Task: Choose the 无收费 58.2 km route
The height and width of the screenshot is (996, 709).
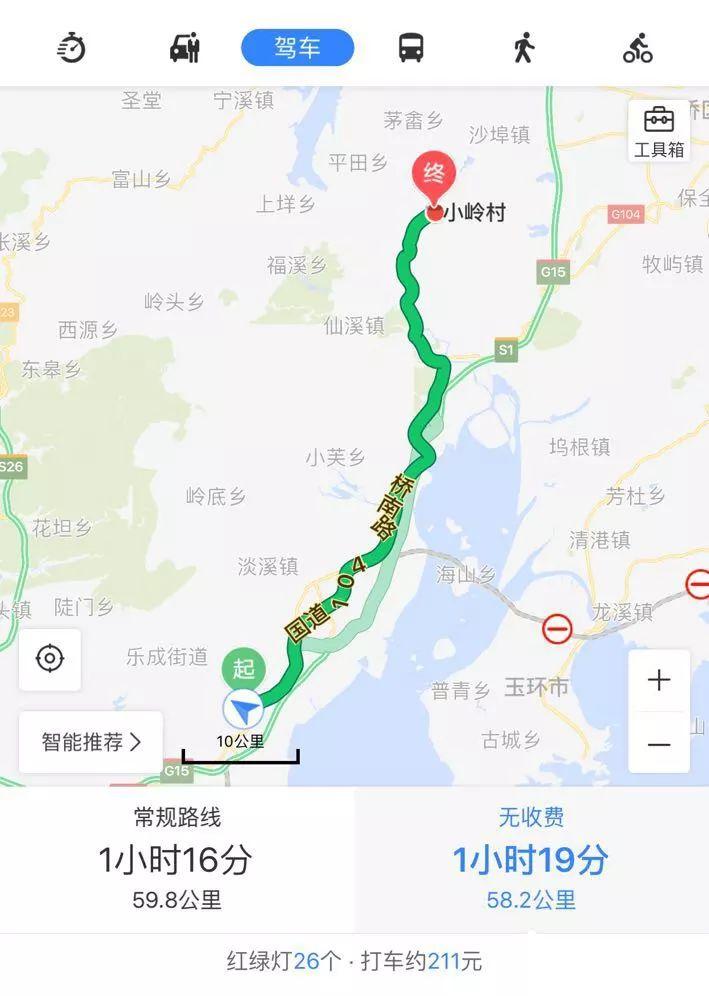Action: click(x=531, y=859)
